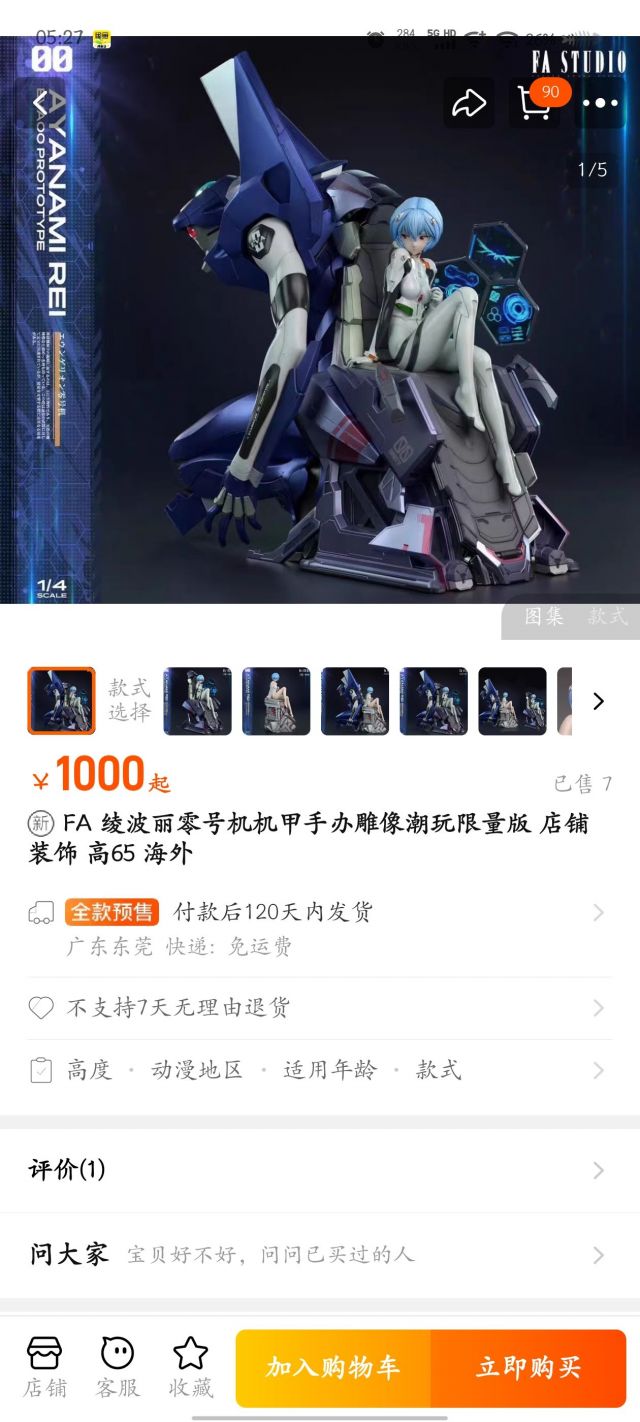Tap 加入购物车 to add to cart
640x1422 pixels.
click(x=333, y=1368)
